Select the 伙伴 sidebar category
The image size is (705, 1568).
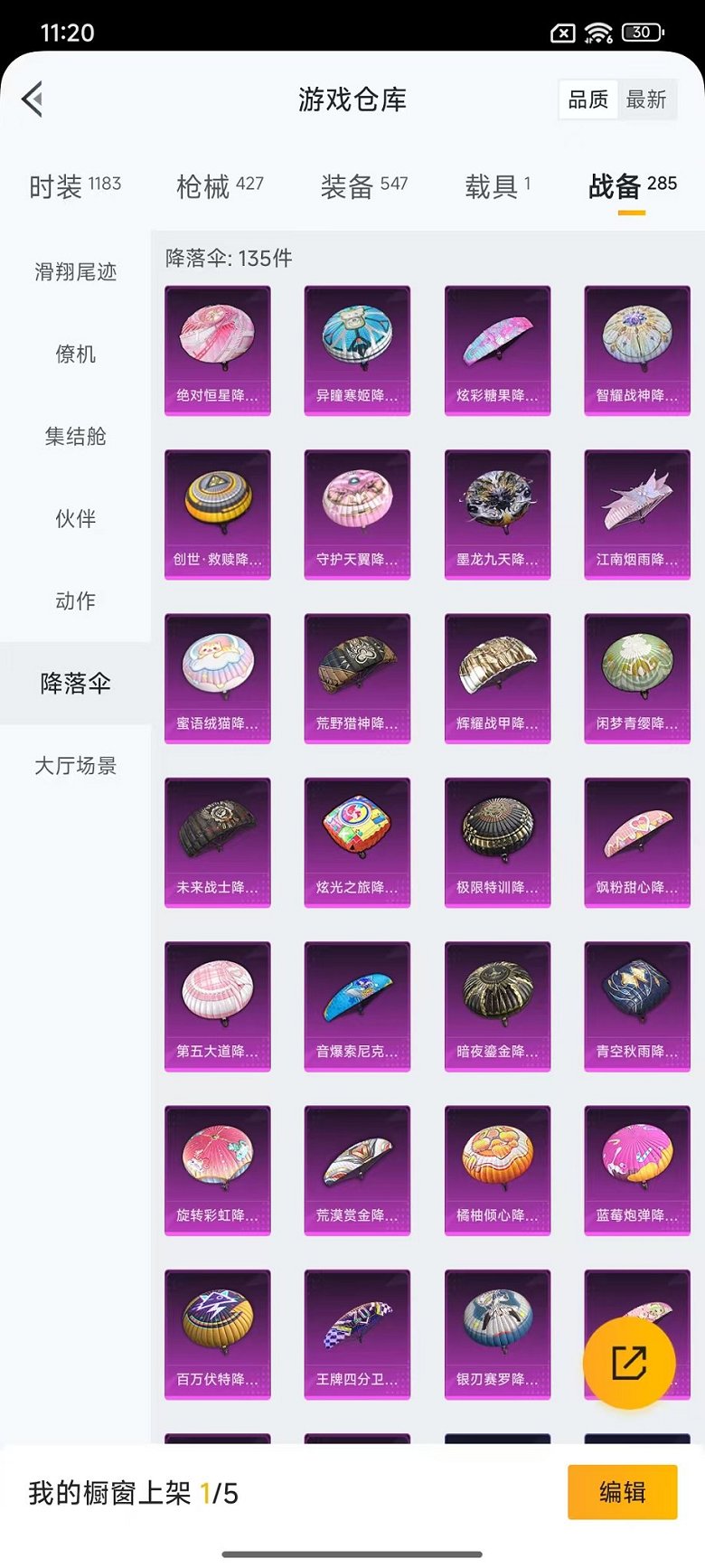(74, 520)
